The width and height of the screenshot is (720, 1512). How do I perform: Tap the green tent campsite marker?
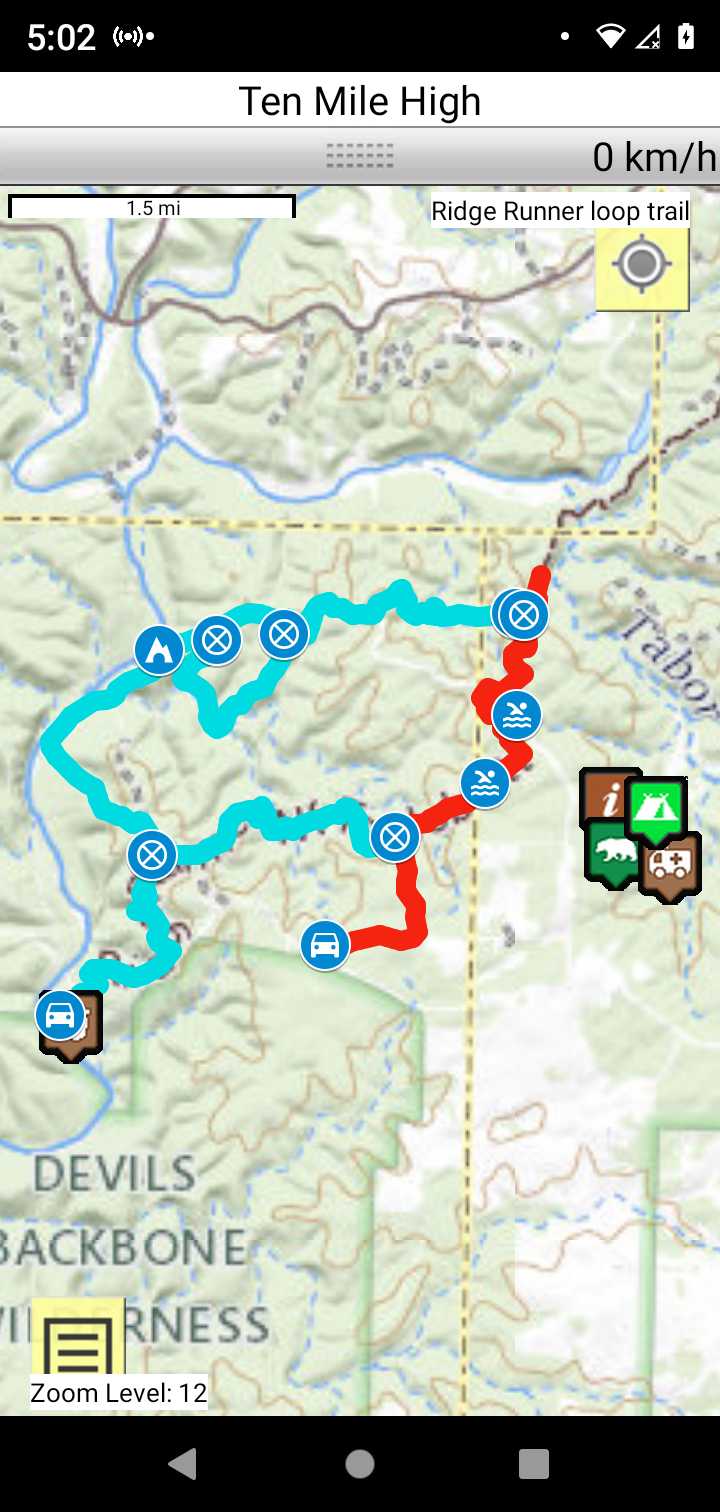coord(658,805)
